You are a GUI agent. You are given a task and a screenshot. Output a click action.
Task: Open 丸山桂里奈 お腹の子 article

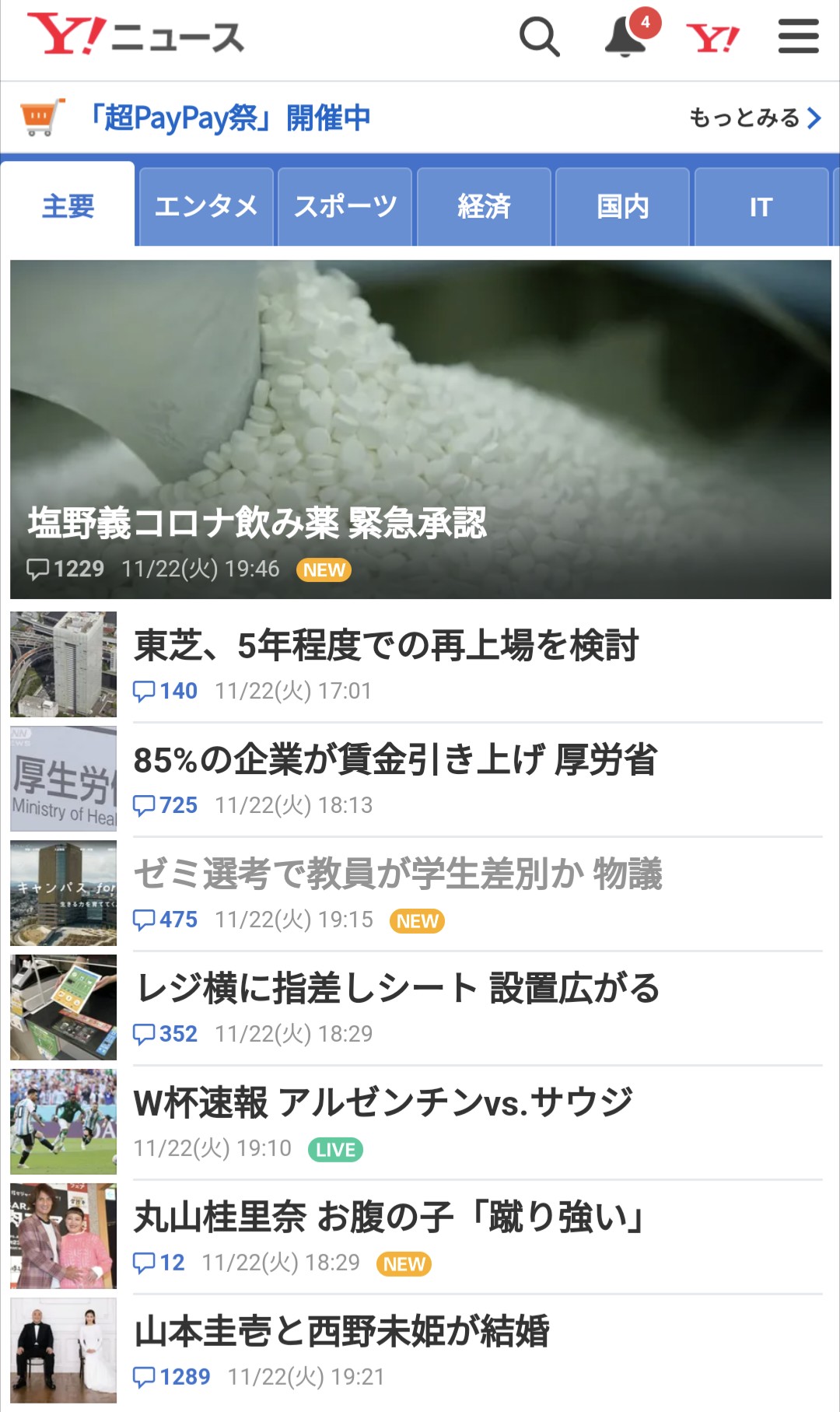coord(389,1218)
